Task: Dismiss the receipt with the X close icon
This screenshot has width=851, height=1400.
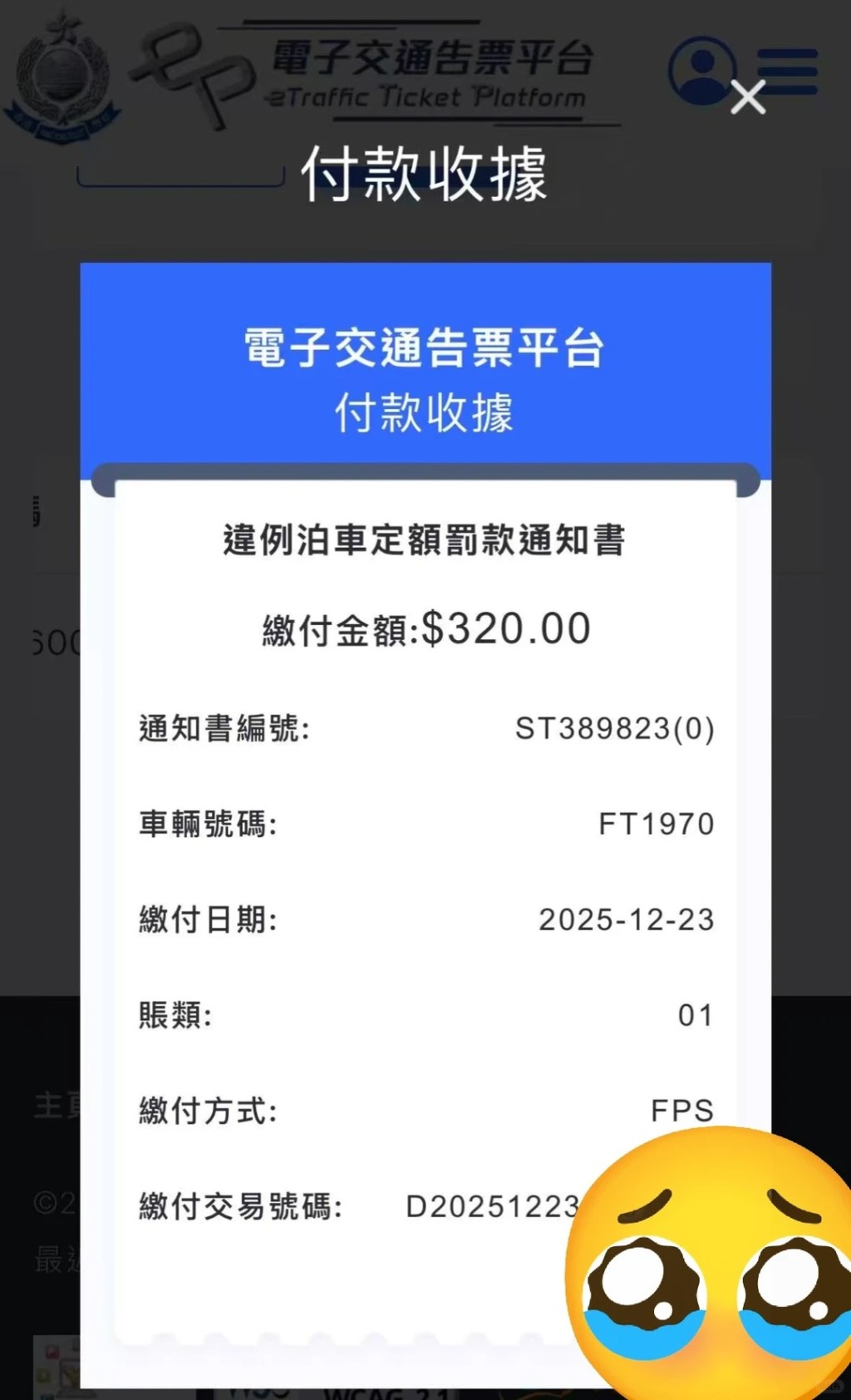Action: [x=747, y=97]
